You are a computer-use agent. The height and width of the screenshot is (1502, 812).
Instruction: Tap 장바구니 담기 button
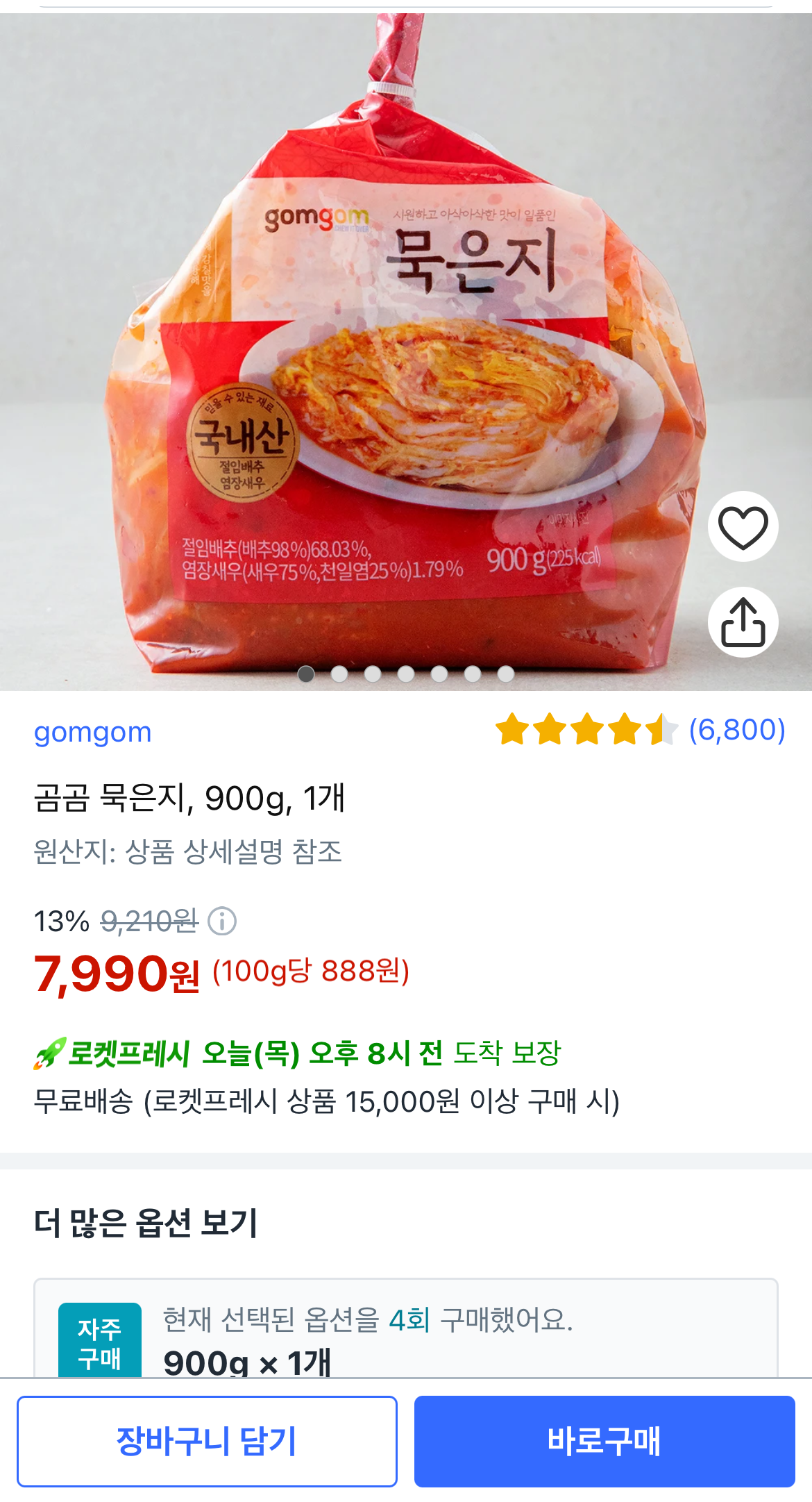(207, 1441)
